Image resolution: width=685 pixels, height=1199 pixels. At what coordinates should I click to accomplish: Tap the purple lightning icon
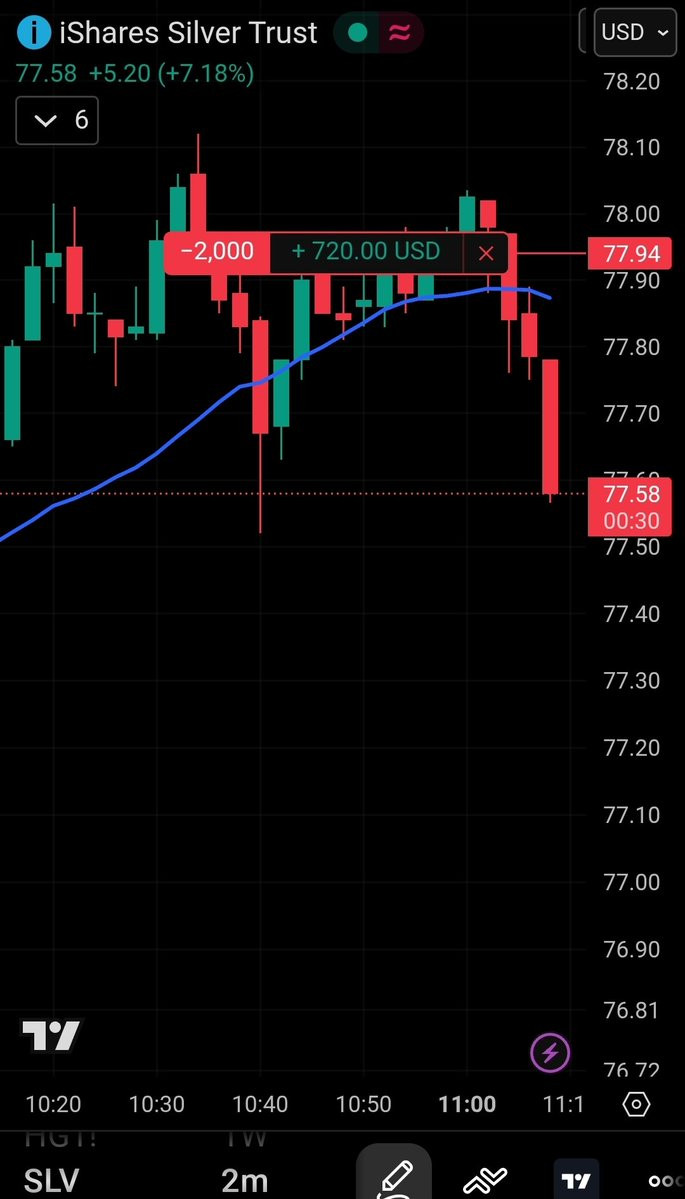pos(549,1052)
